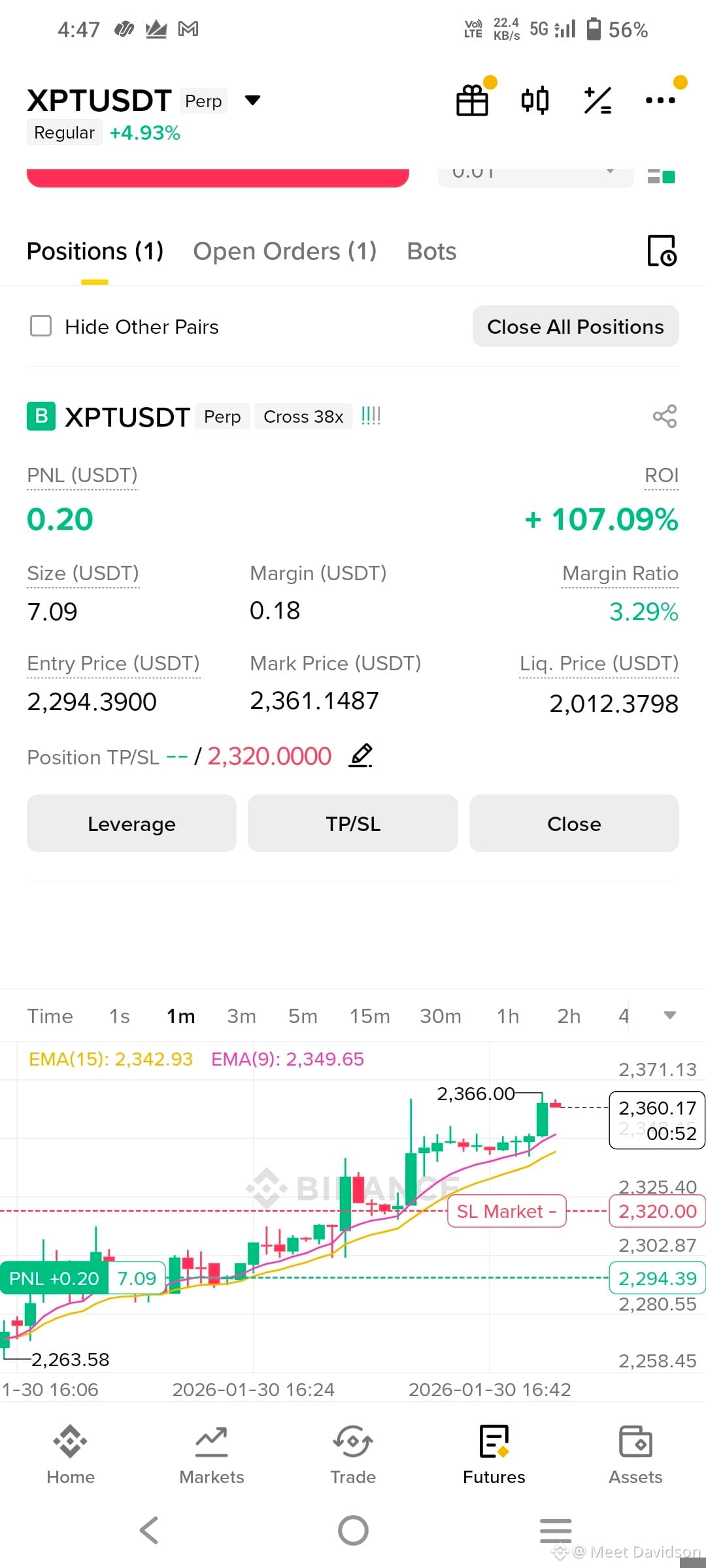This screenshot has height=1568, width=706.
Task: Open the candlestick chart icon
Action: point(535,100)
